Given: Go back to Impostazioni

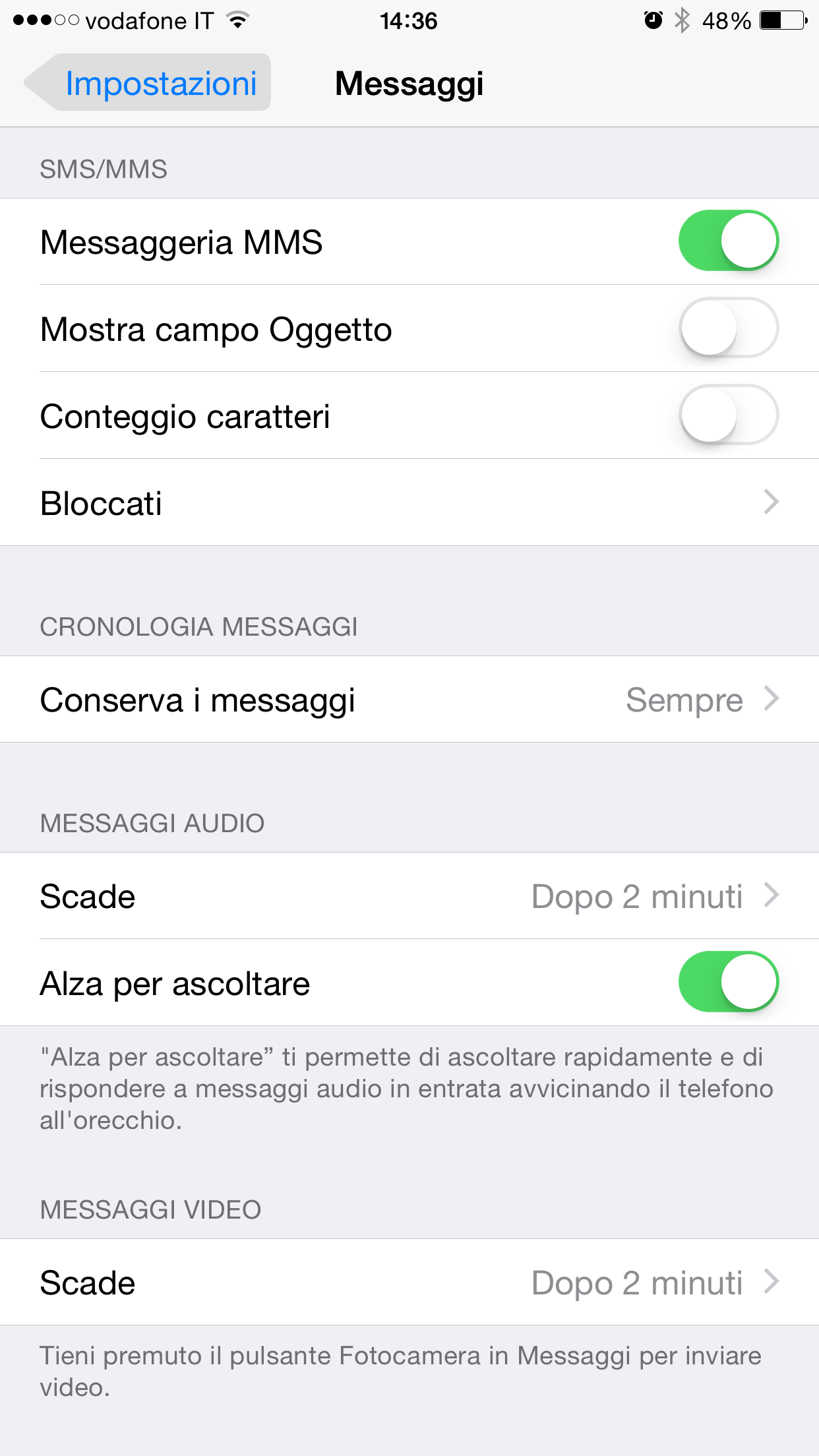Looking at the screenshot, I should click(149, 83).
